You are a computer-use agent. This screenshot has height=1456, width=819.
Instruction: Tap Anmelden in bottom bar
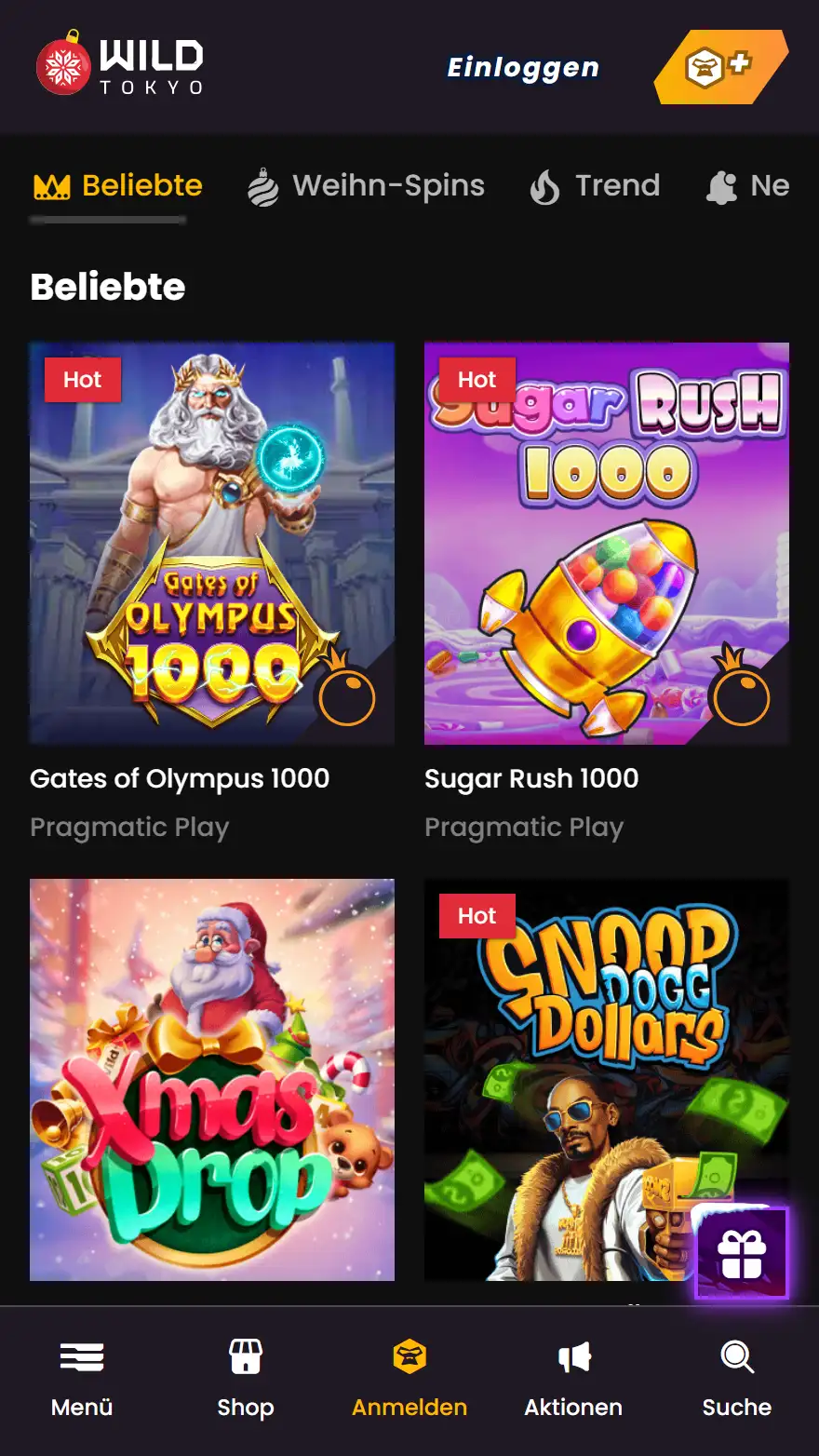(x=409, y=1380)
